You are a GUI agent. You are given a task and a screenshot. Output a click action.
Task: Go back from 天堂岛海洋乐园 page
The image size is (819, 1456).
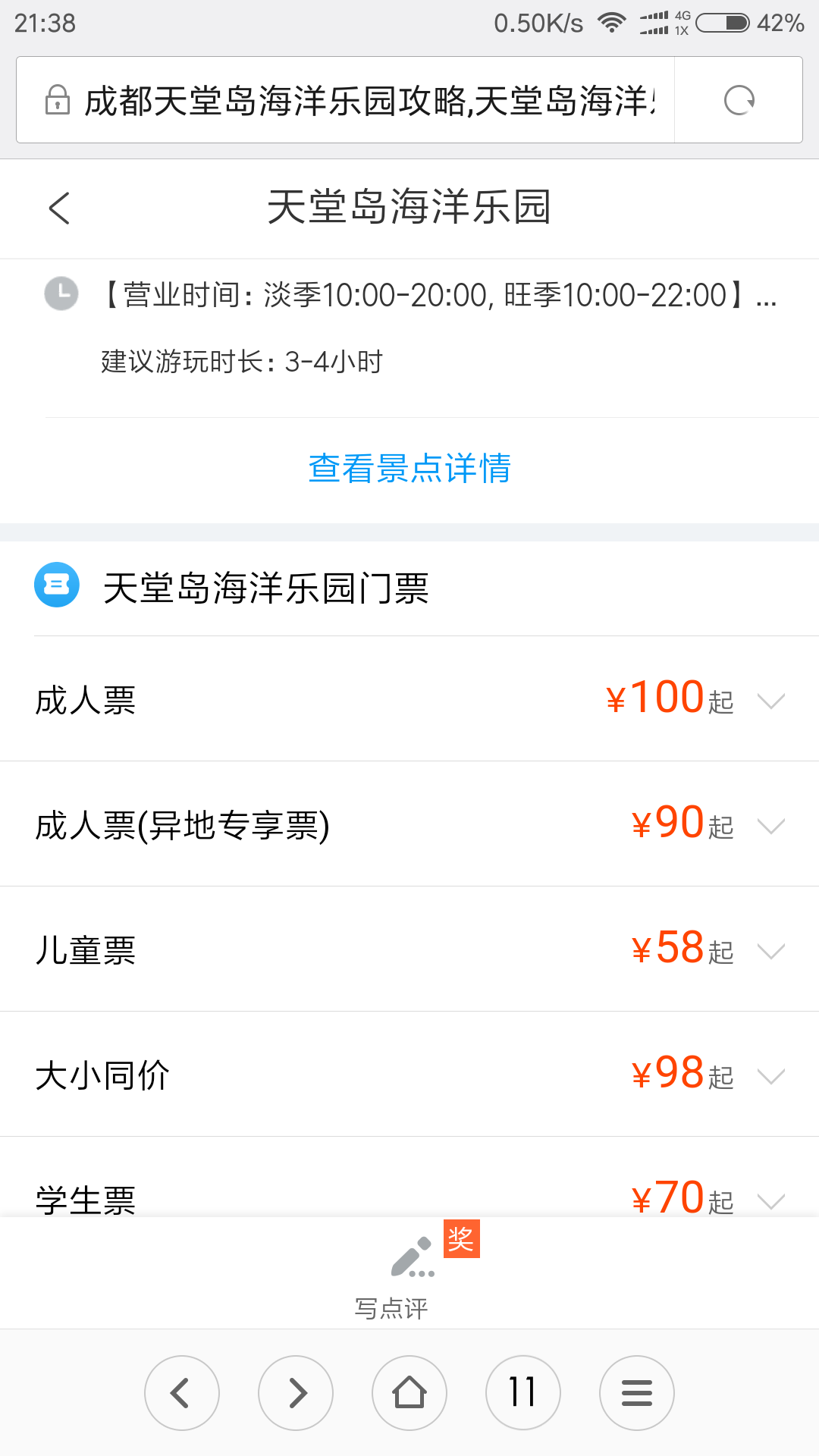(x=59, y=208)
